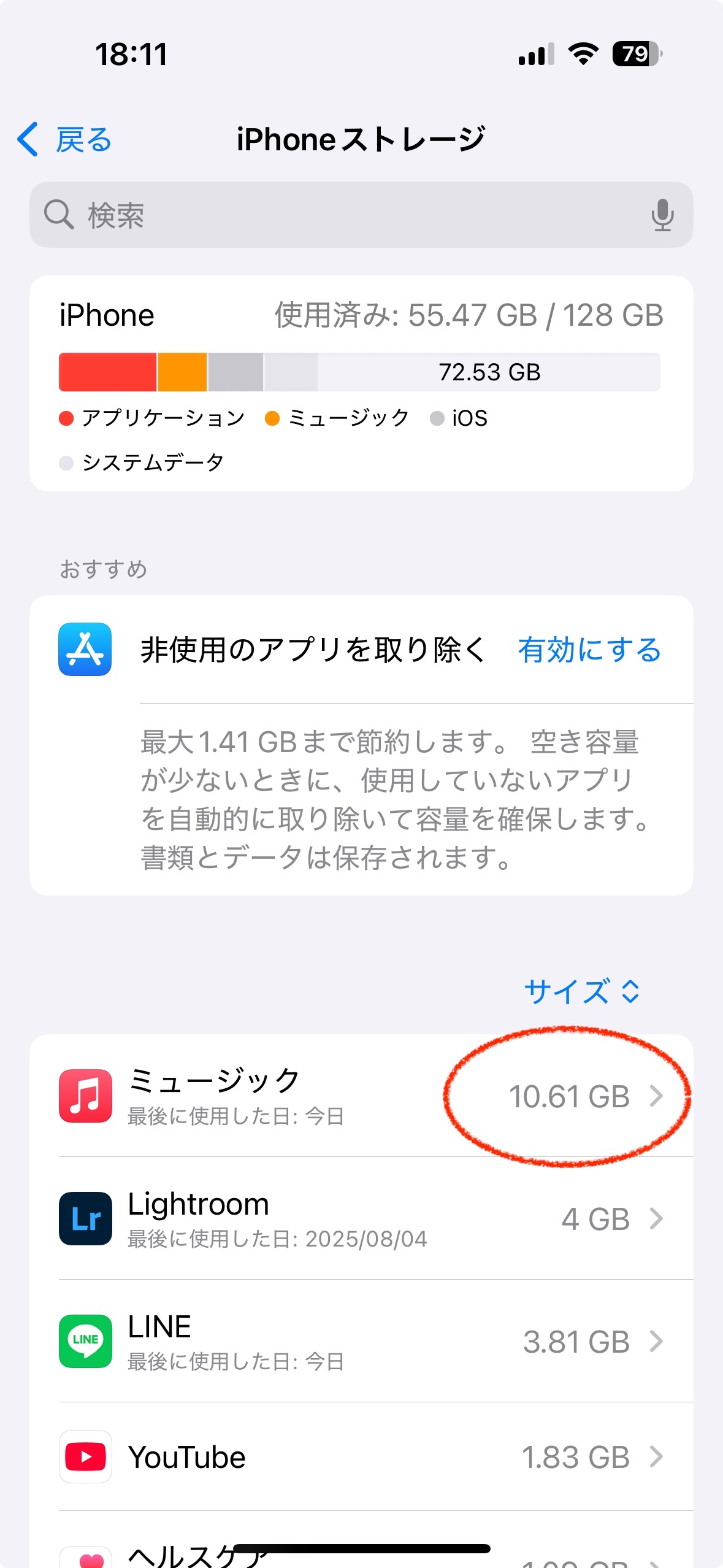Tap the 検索 search field
This screenshot has height=1568, width=723.
pos(343,215)
